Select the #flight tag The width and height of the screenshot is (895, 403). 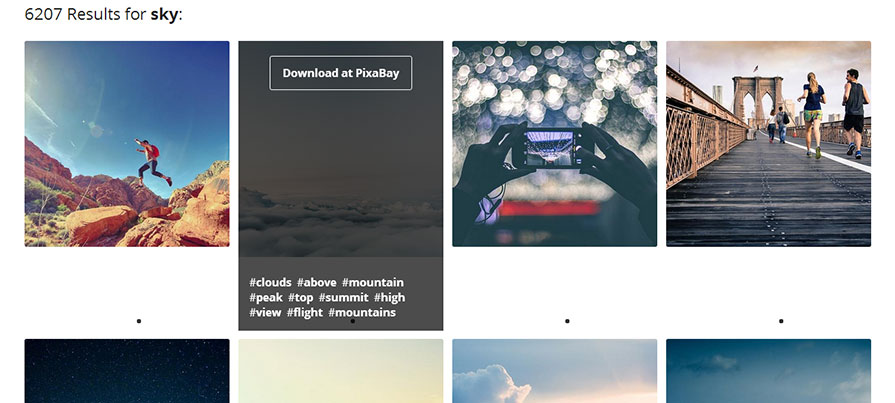[304, 313]
